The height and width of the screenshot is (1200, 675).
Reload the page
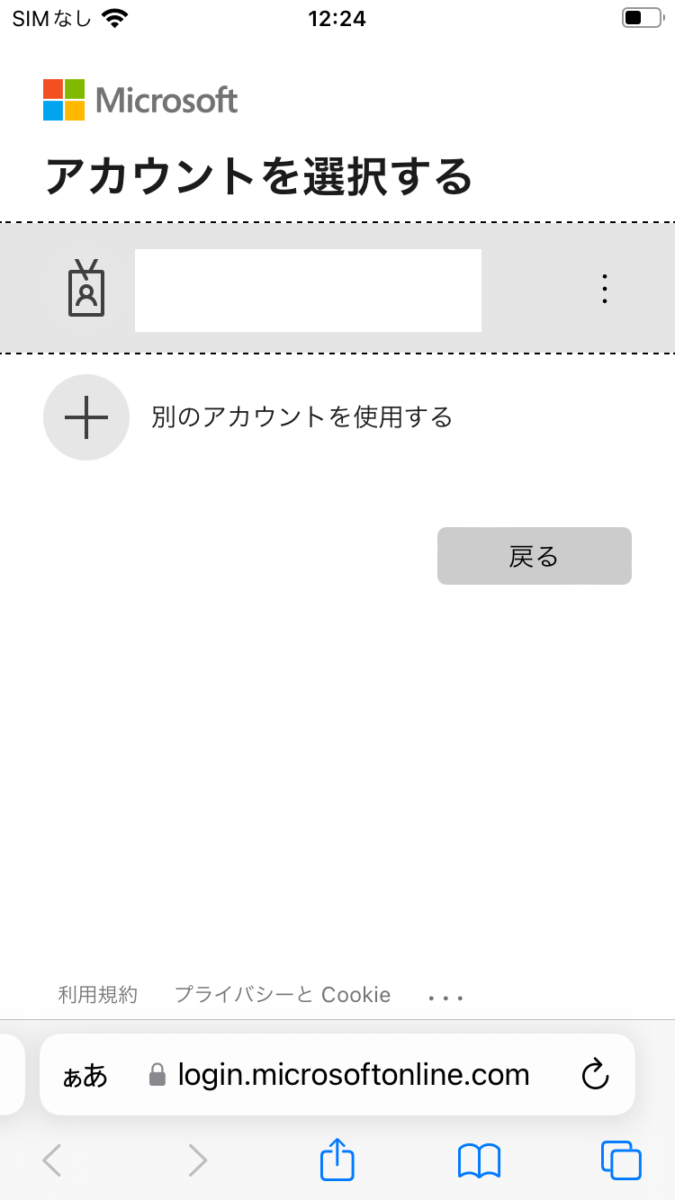click(595, 1075)
